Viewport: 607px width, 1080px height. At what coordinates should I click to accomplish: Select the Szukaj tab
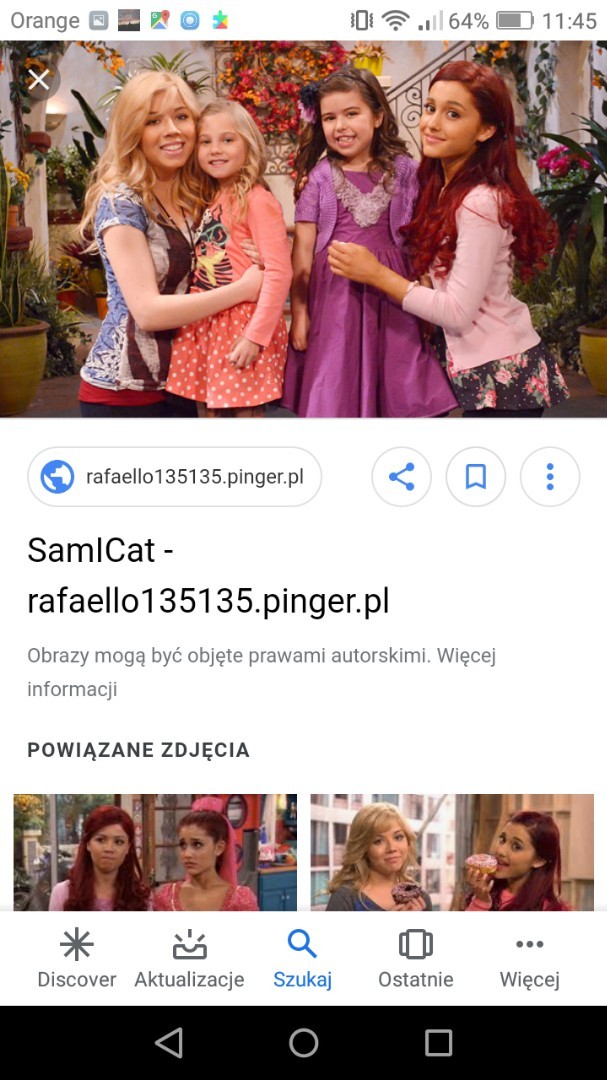[x=302, y=958]
